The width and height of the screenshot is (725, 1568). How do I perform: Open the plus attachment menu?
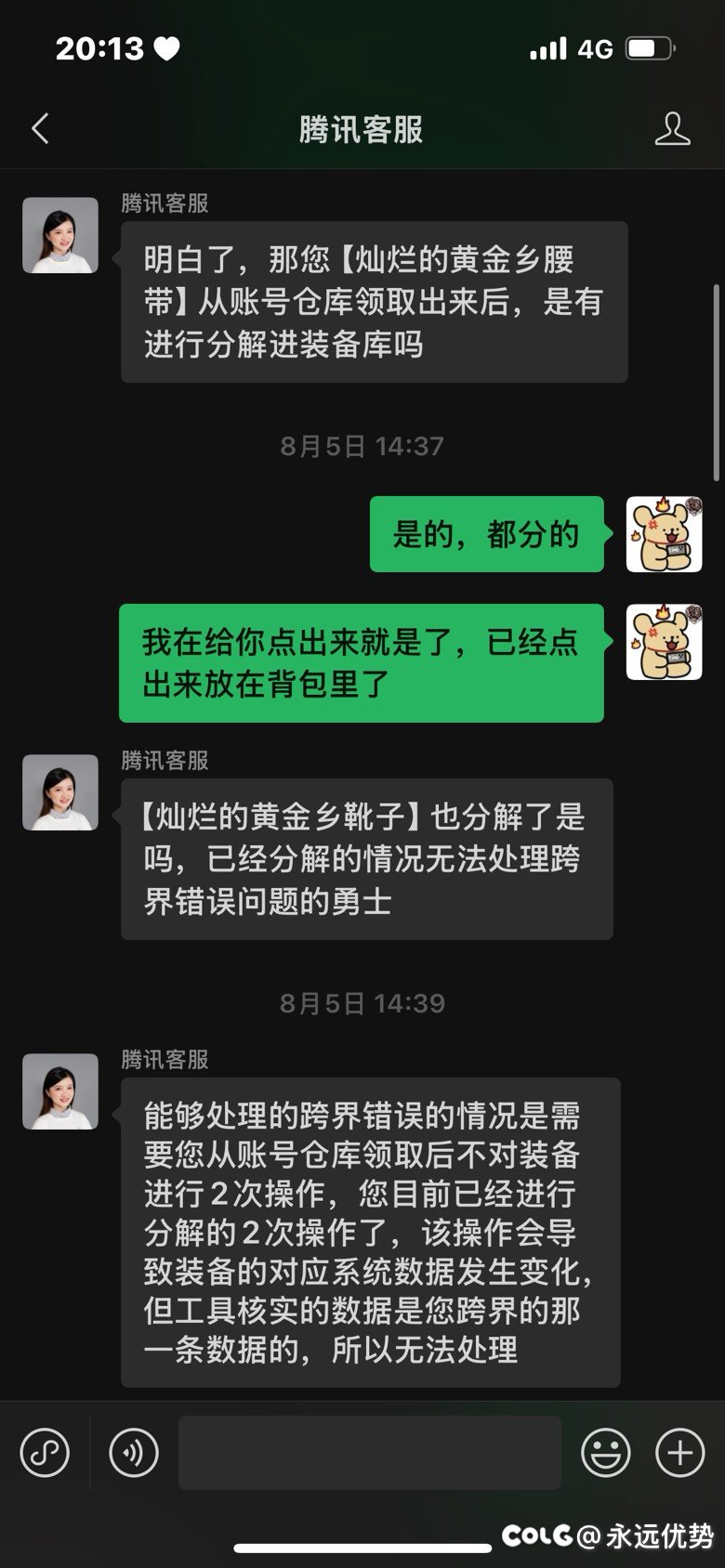(679, 1452)
